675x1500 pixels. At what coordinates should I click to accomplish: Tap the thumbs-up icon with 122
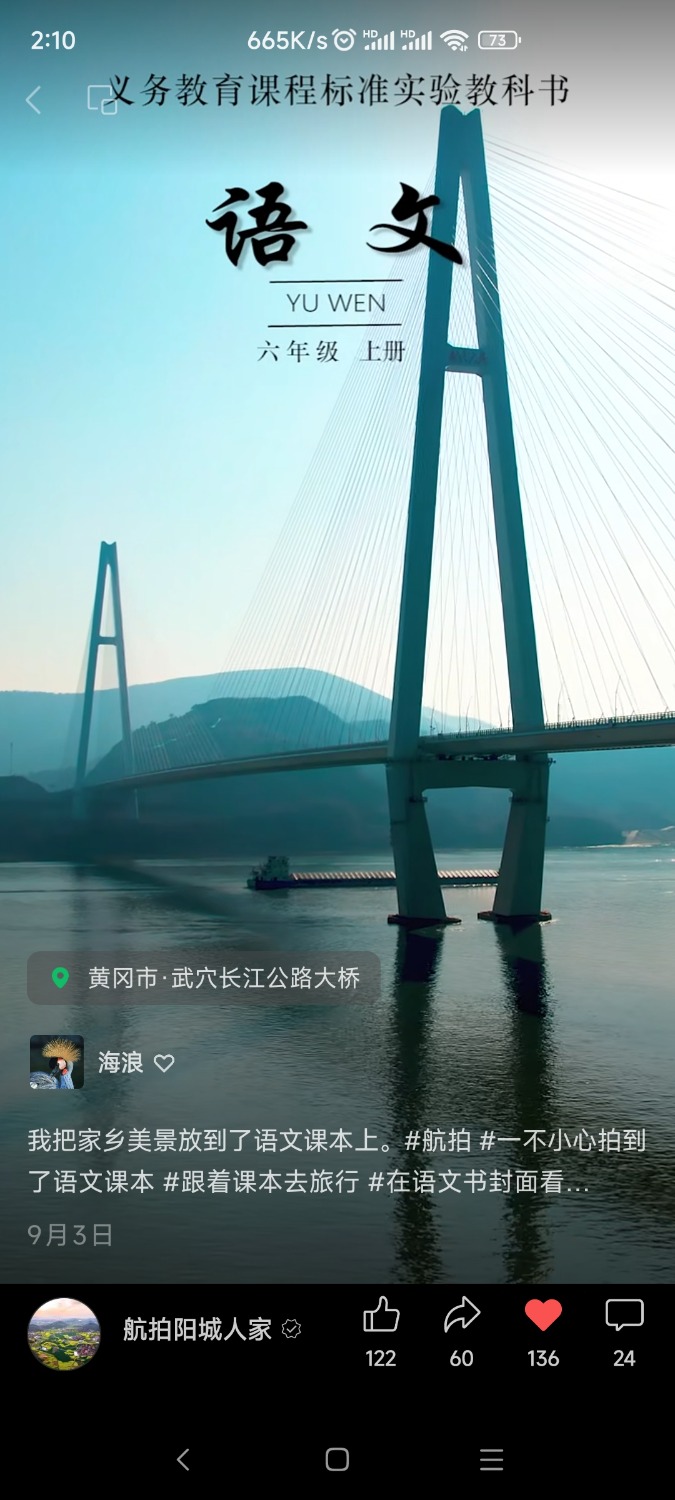(381, 1317)
